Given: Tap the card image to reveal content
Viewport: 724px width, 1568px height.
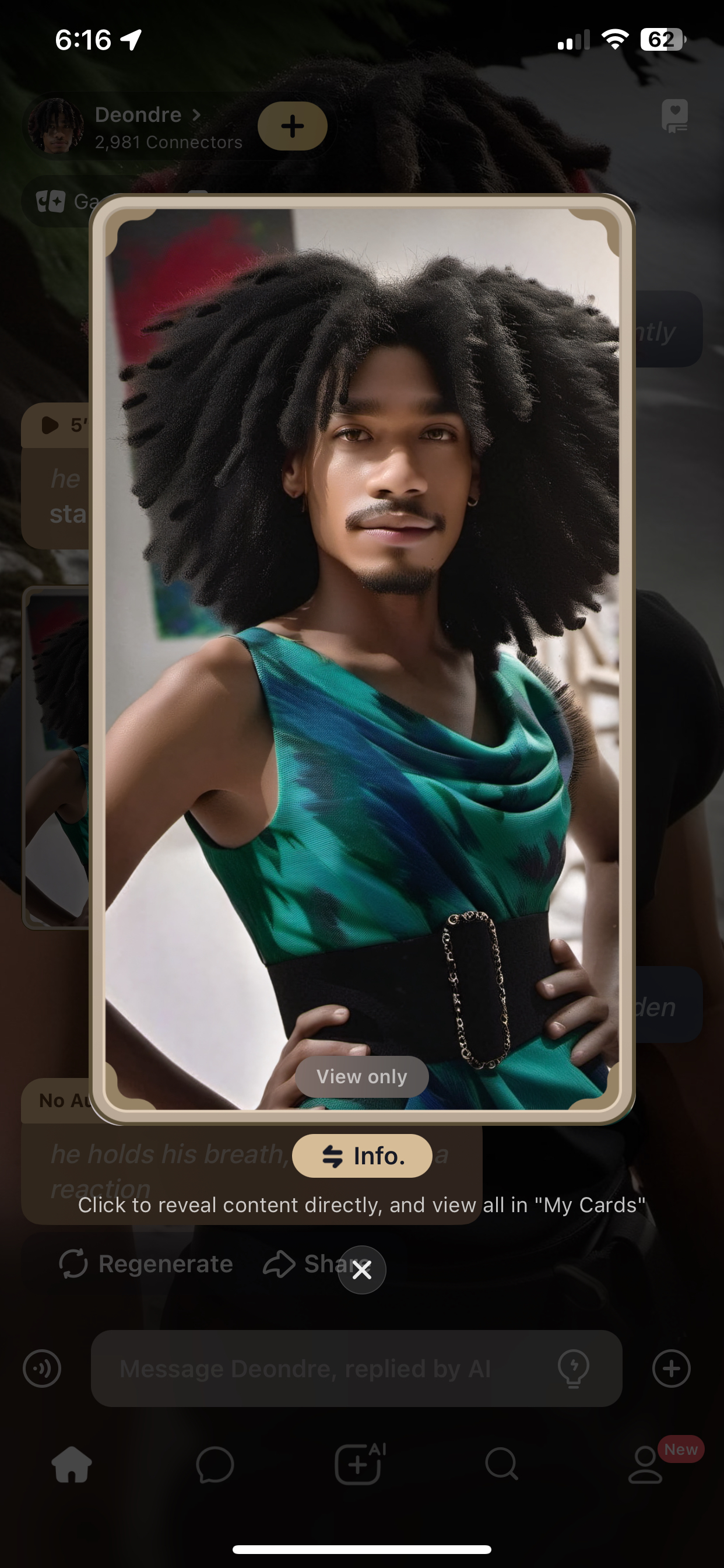Looking at the screenshot, I should click(362, 657).
